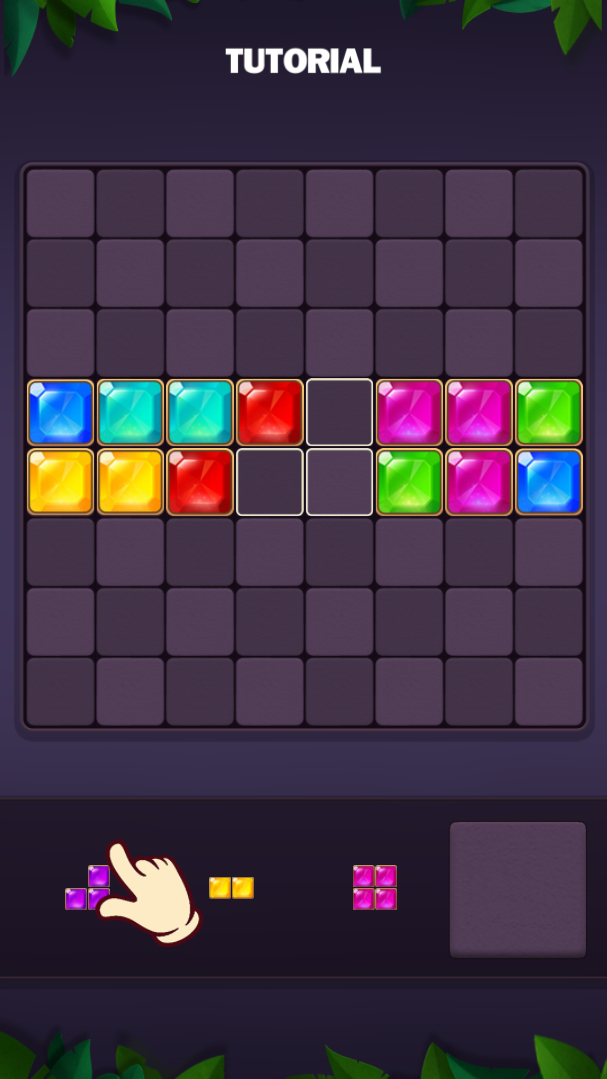The image size is (607, 1079).
Task: Pick the yellow two-block piece
Action: (231, 888)
